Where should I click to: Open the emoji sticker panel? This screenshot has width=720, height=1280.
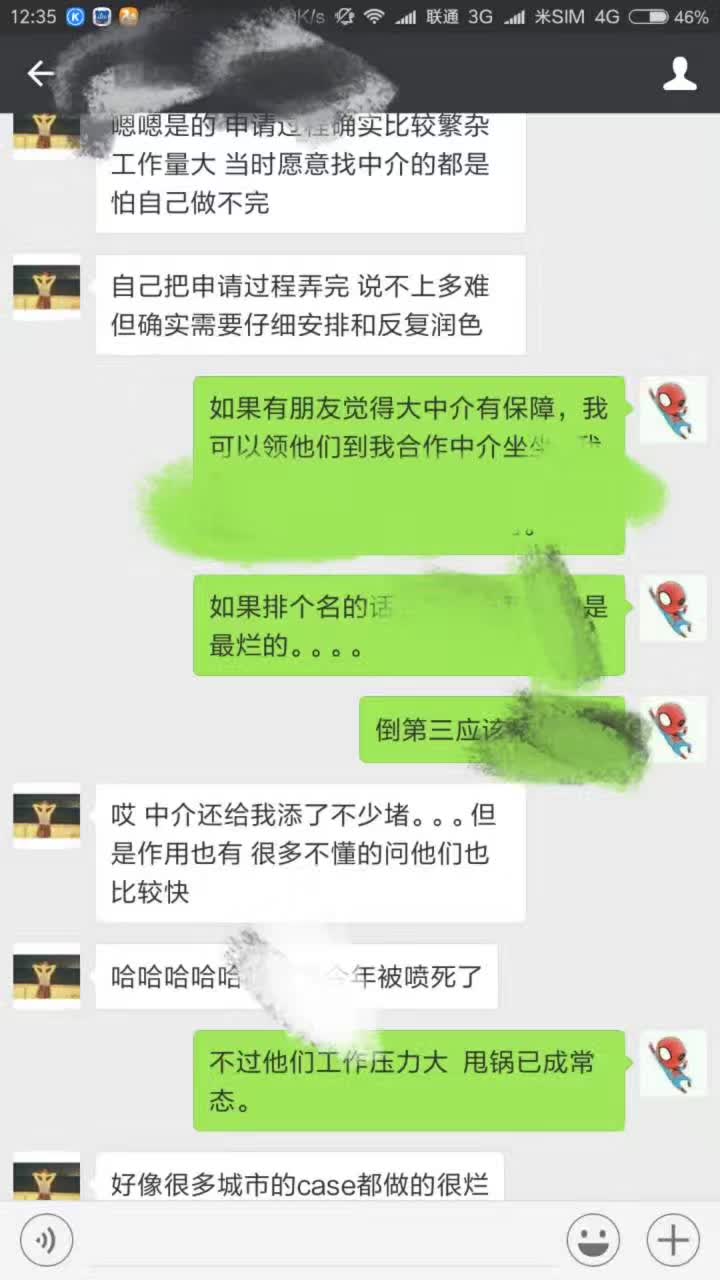[593, 1241]
